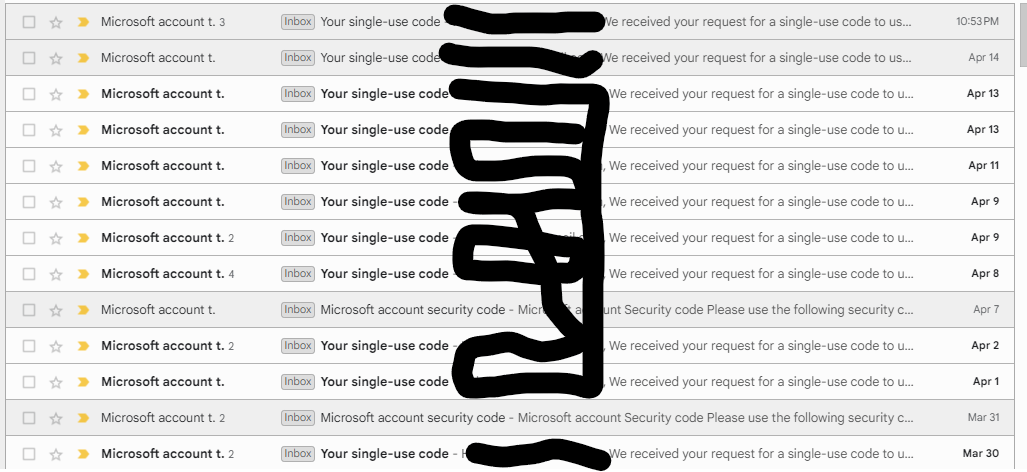Open the Apr 8 email thread with 4 messages
The image size is (1027, 472).
[512, 274]
